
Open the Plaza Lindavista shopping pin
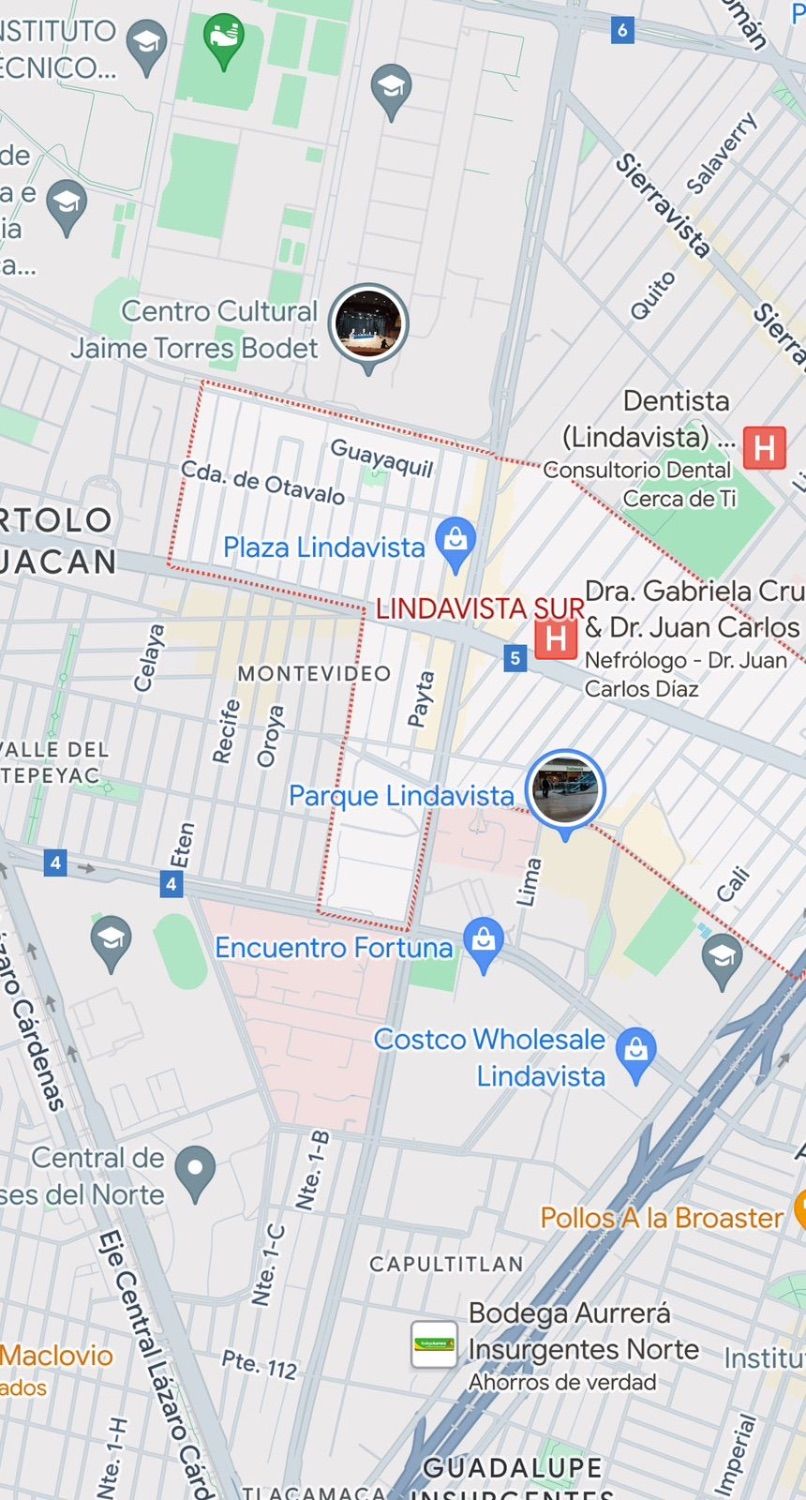pyautogui.click(x=456, y=544)
